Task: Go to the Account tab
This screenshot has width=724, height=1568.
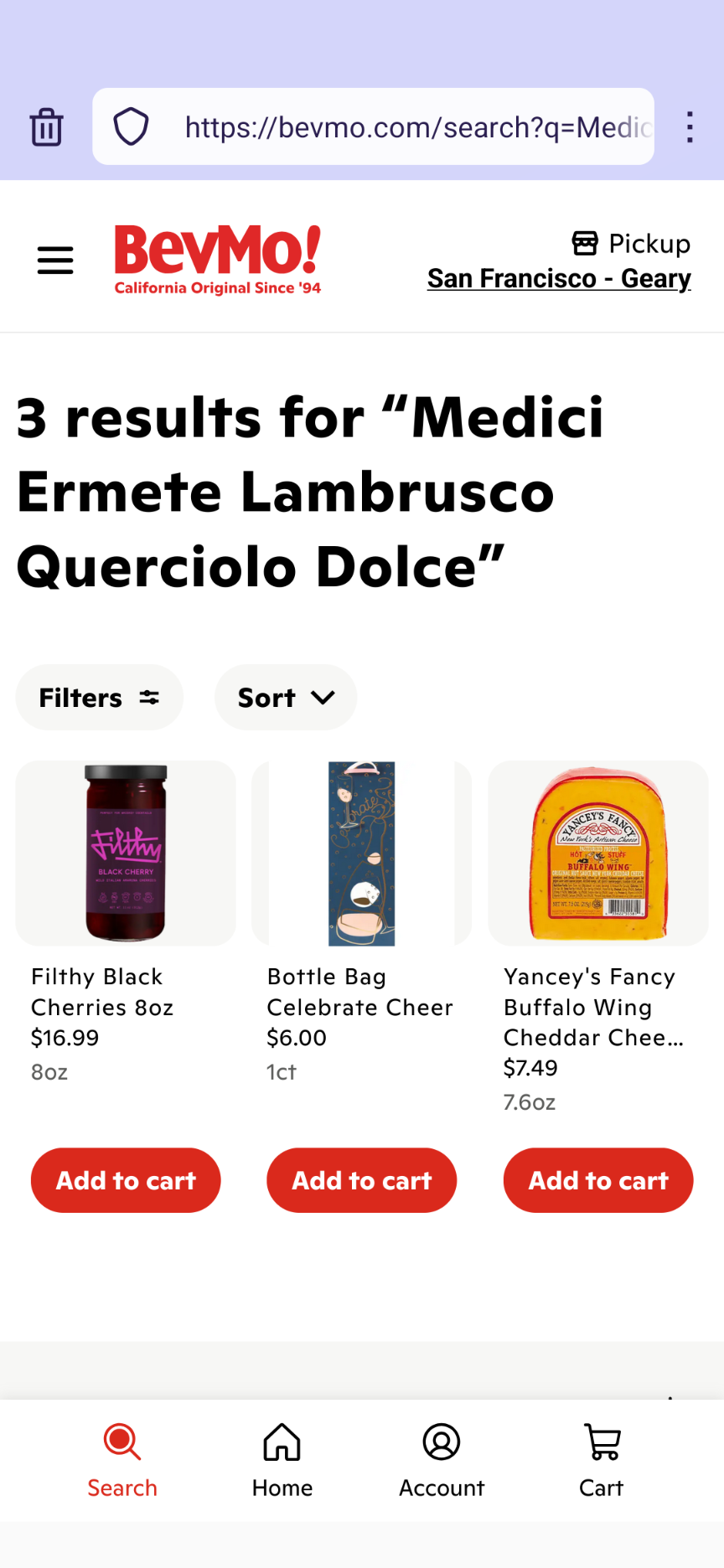Action: coord(442,1460)
